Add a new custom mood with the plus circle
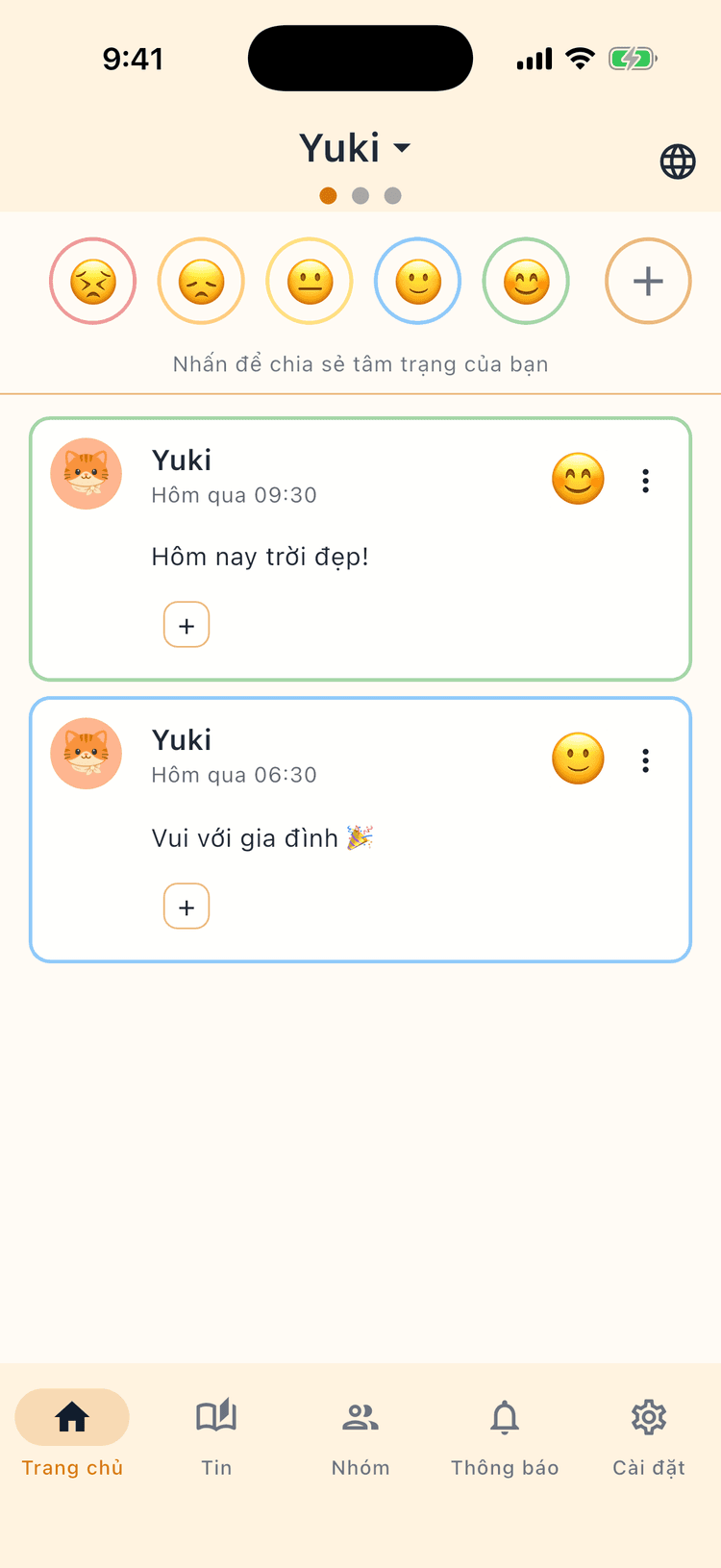721x1568 pixels. click(648, 281)
